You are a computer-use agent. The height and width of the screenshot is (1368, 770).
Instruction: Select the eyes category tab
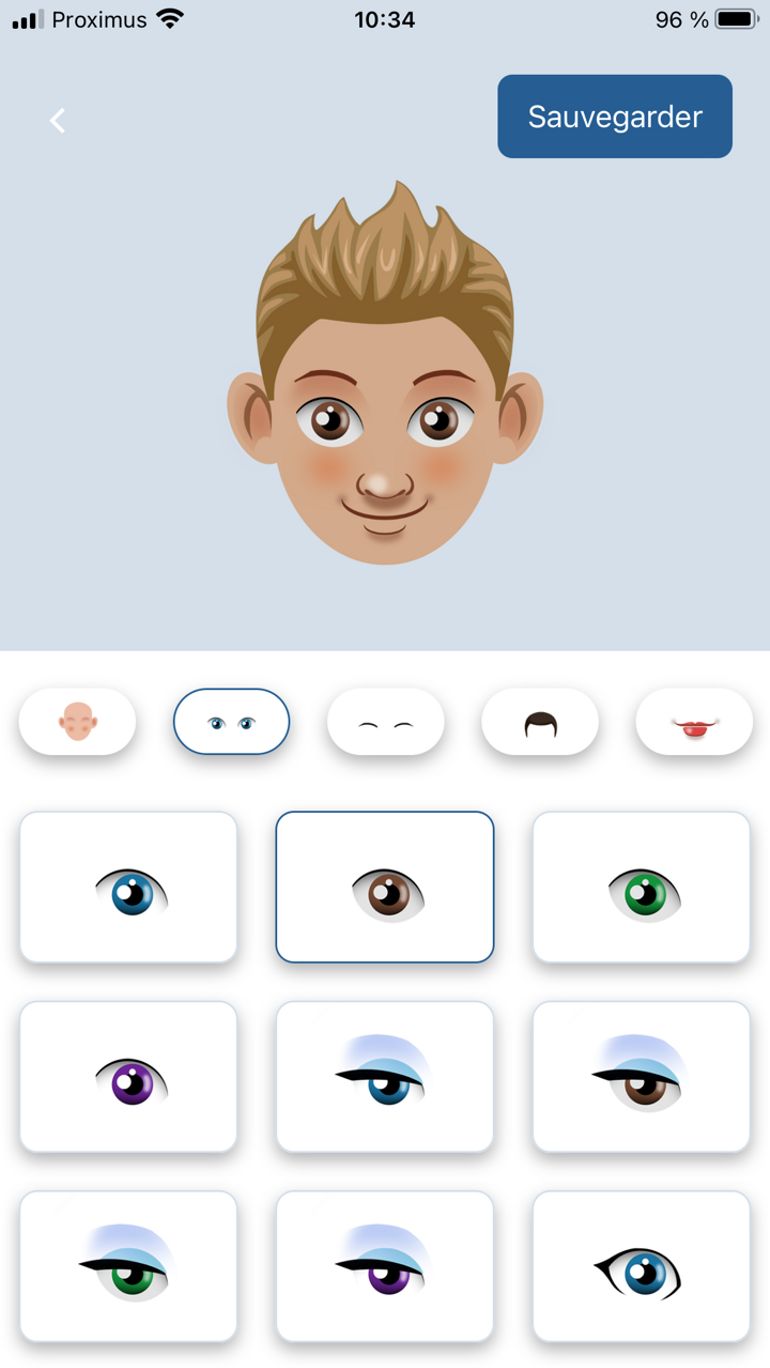coord(231,721)
